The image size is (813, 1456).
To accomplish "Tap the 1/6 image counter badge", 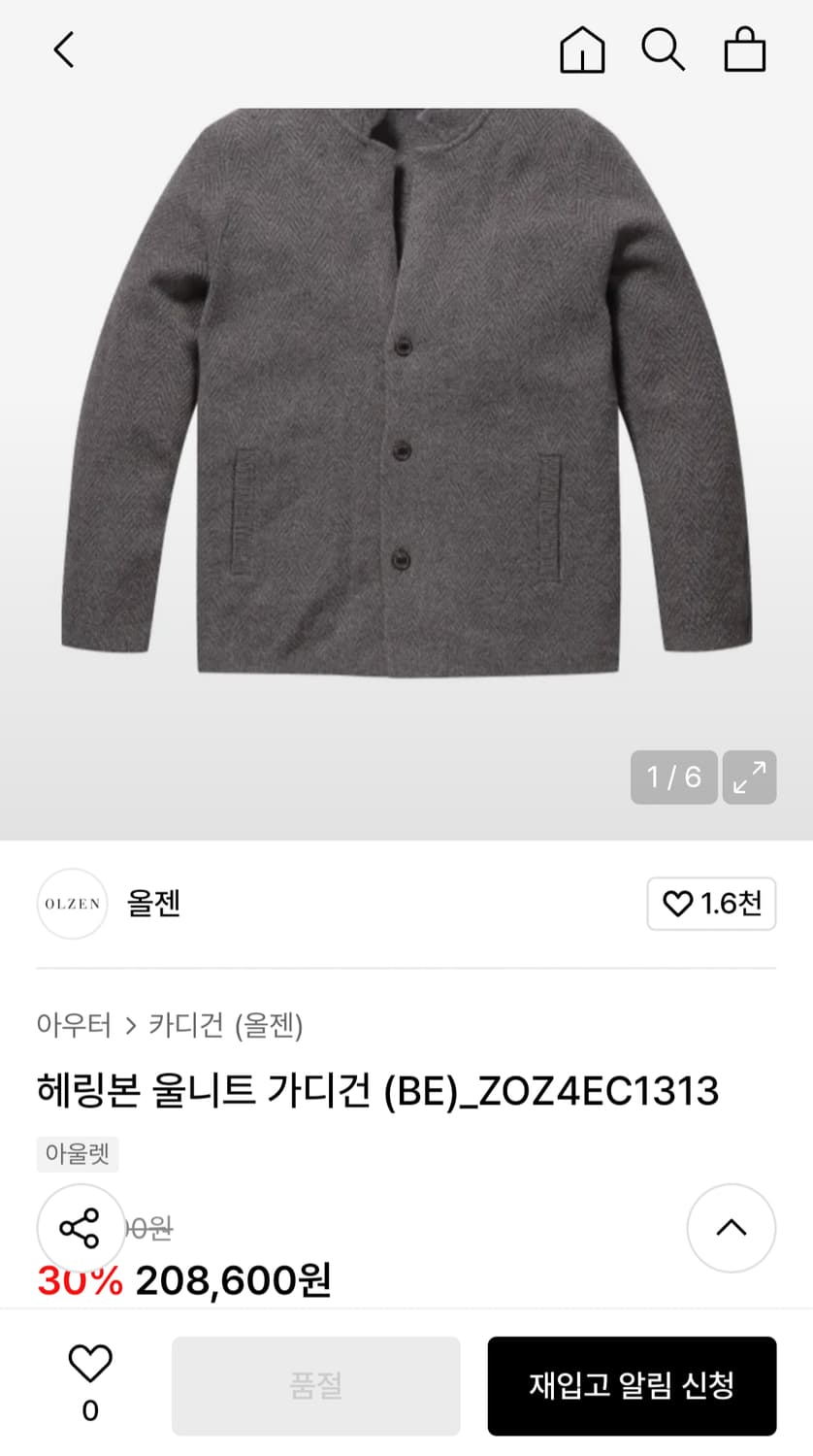I will [673, 778].
